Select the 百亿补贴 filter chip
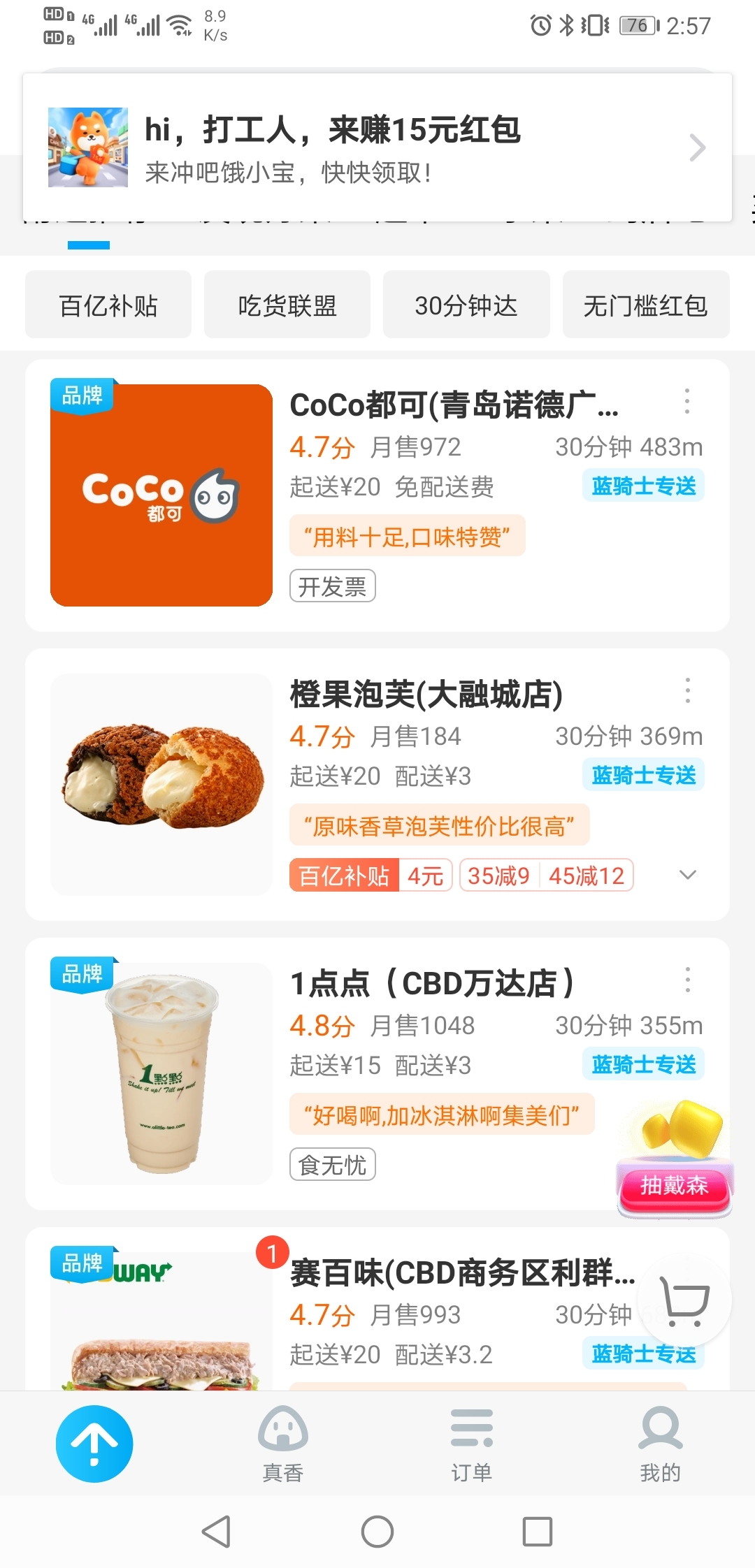 pyautogui.click(x=108, y=305)
